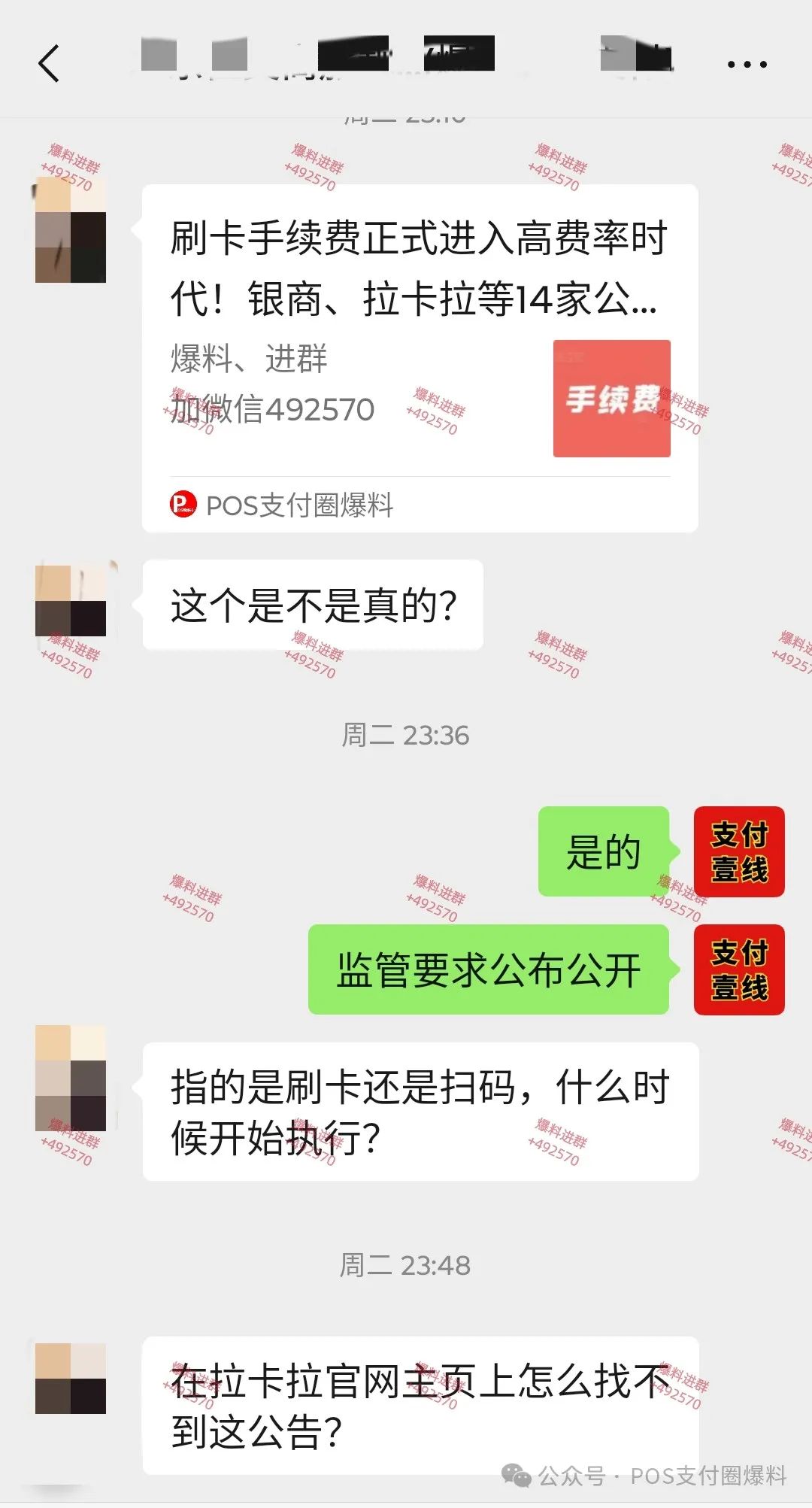Go back to the chat list
This screenshot has width=812, height=1508.
point(49,63)
